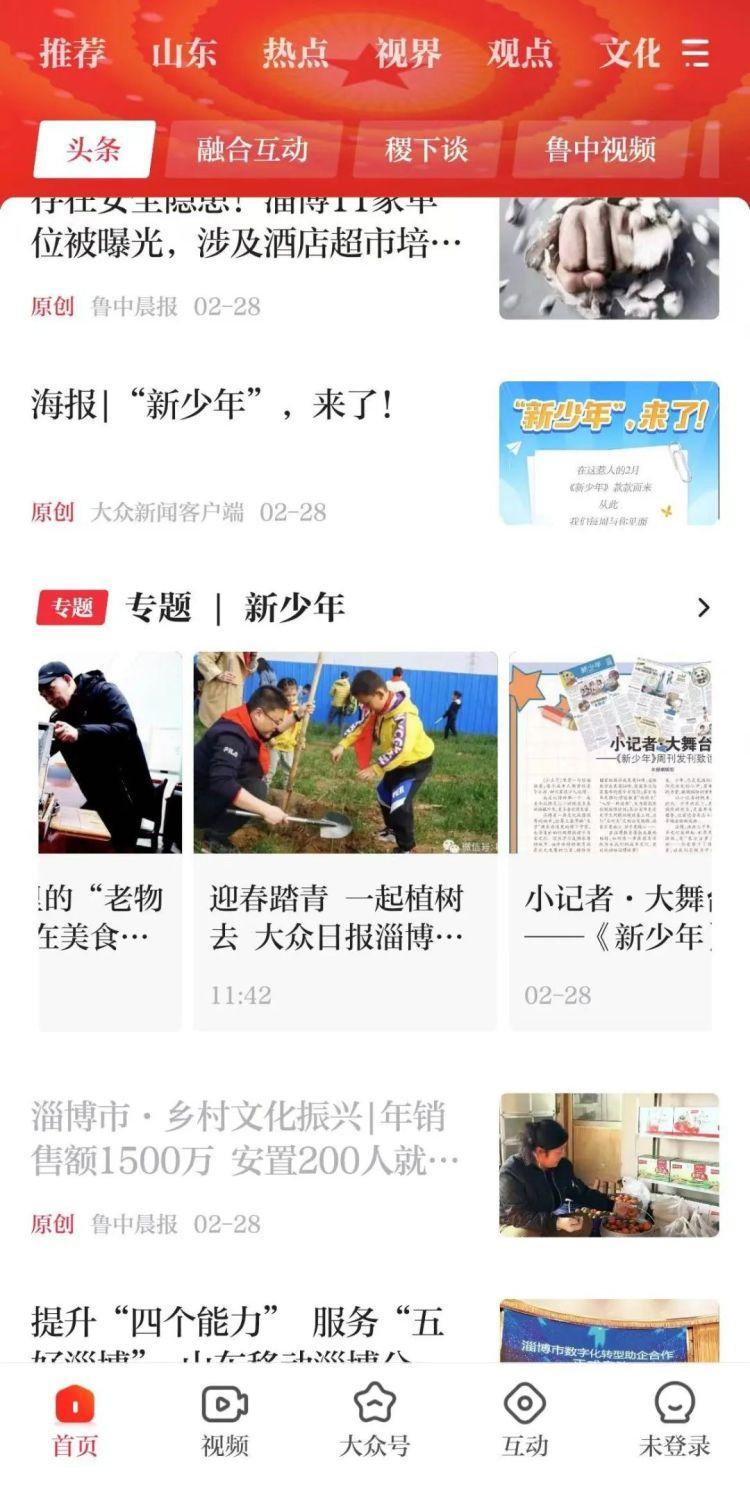Switch to the 山东 channel
This screenshot has width=750, height=1497.
click(184, 53)
